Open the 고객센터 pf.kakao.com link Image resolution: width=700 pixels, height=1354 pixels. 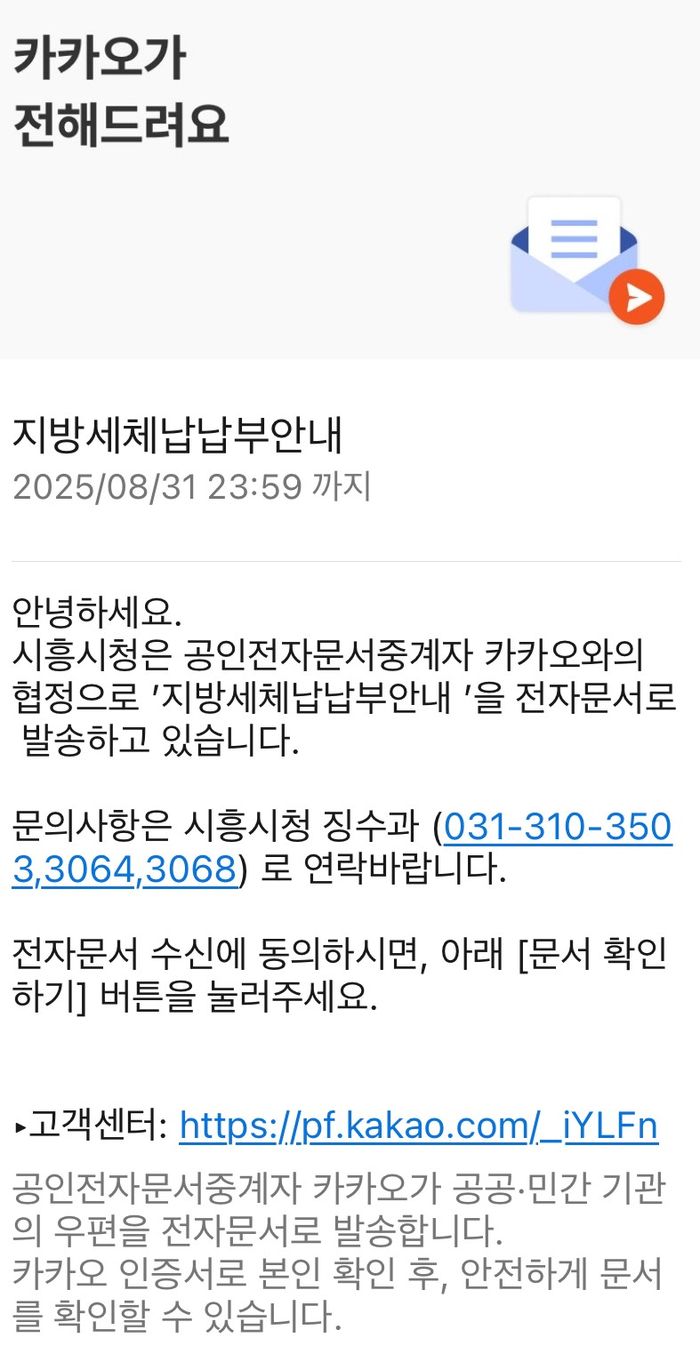(x=418, y=1127)
